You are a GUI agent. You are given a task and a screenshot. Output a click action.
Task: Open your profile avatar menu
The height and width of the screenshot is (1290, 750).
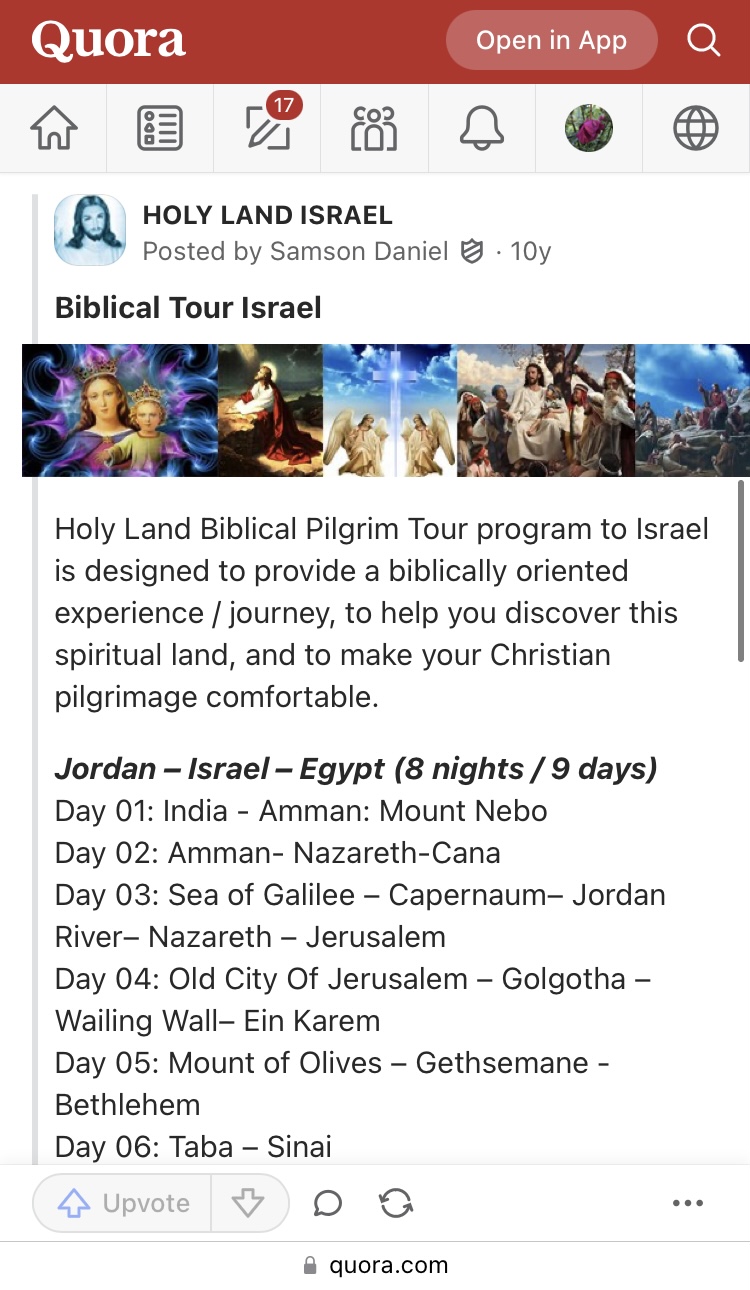pos(588,129)
